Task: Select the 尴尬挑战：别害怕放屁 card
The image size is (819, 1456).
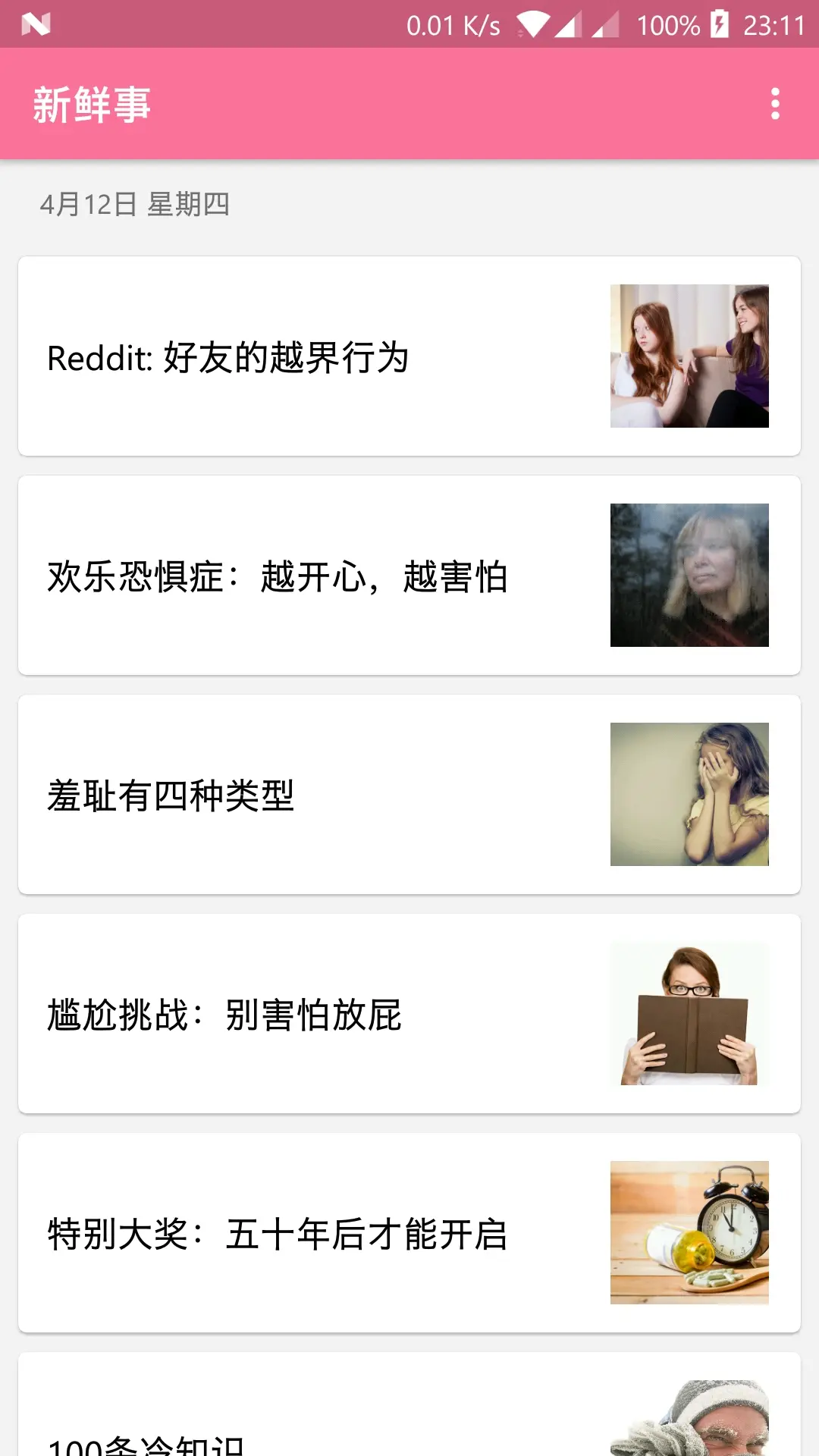Action: pos(409,1014)
